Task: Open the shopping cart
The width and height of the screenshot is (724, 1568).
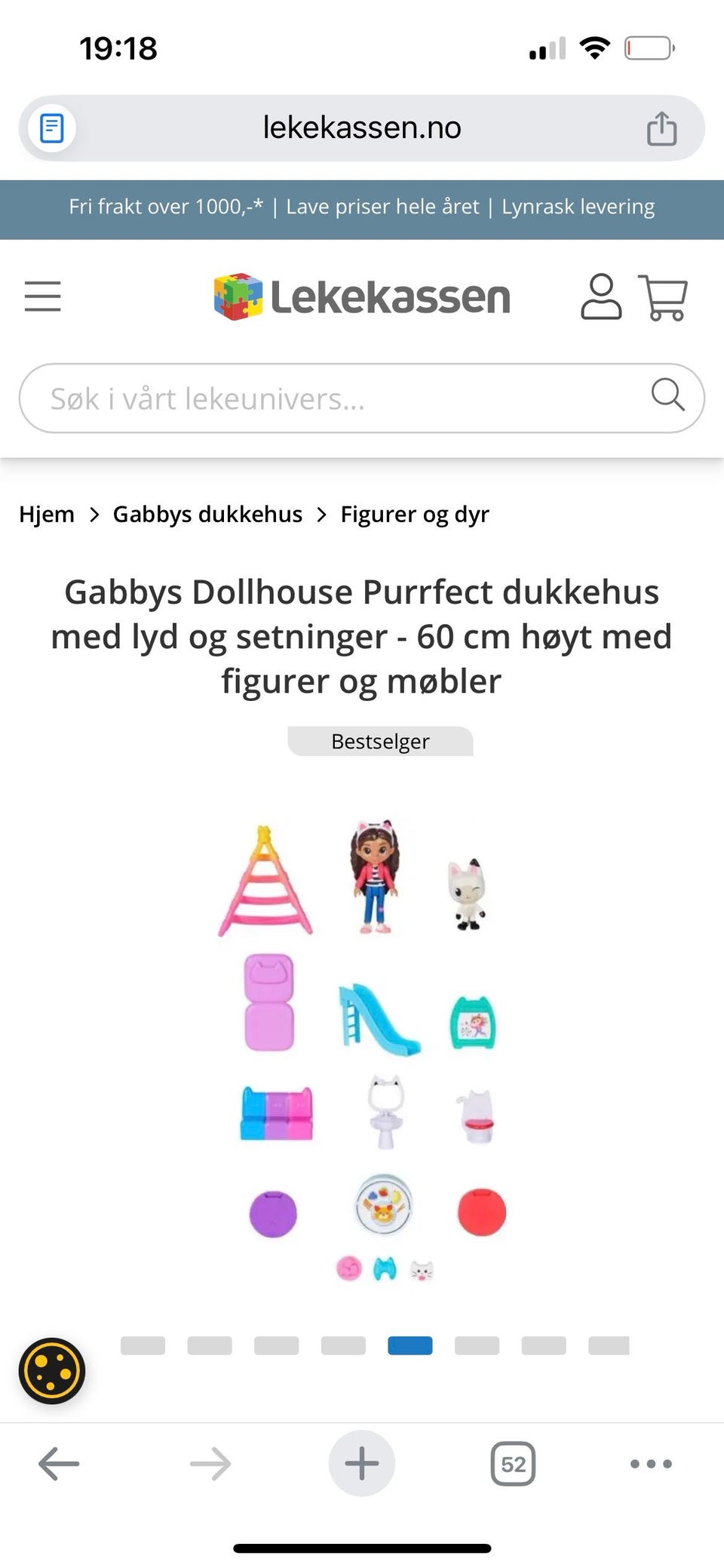Action: pyautogui.click(x=664, y=297)
